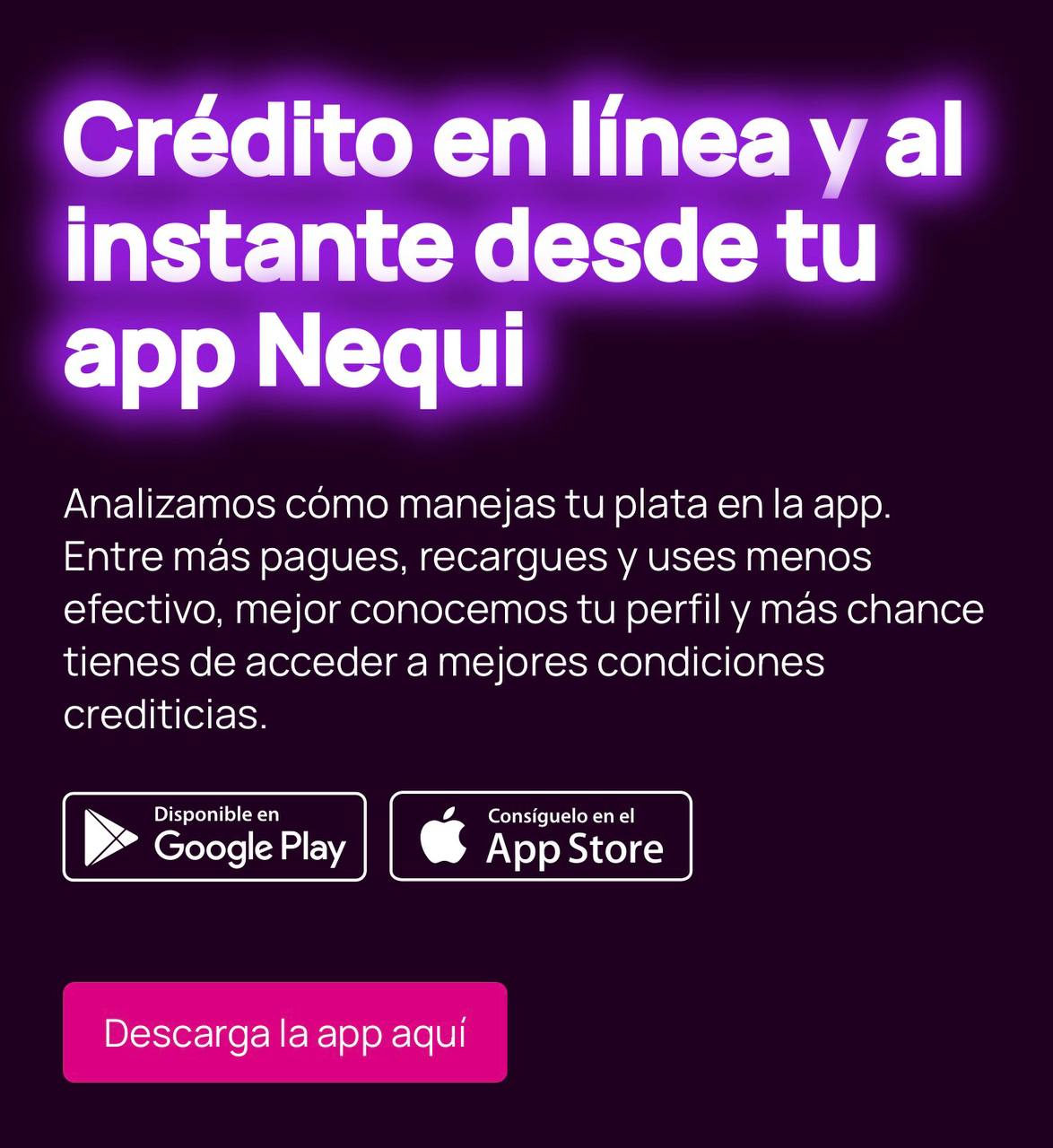Tap Descarga la app aquí button
The width and height of the screenshot is (1053, 1148).
click(284, 1032)
